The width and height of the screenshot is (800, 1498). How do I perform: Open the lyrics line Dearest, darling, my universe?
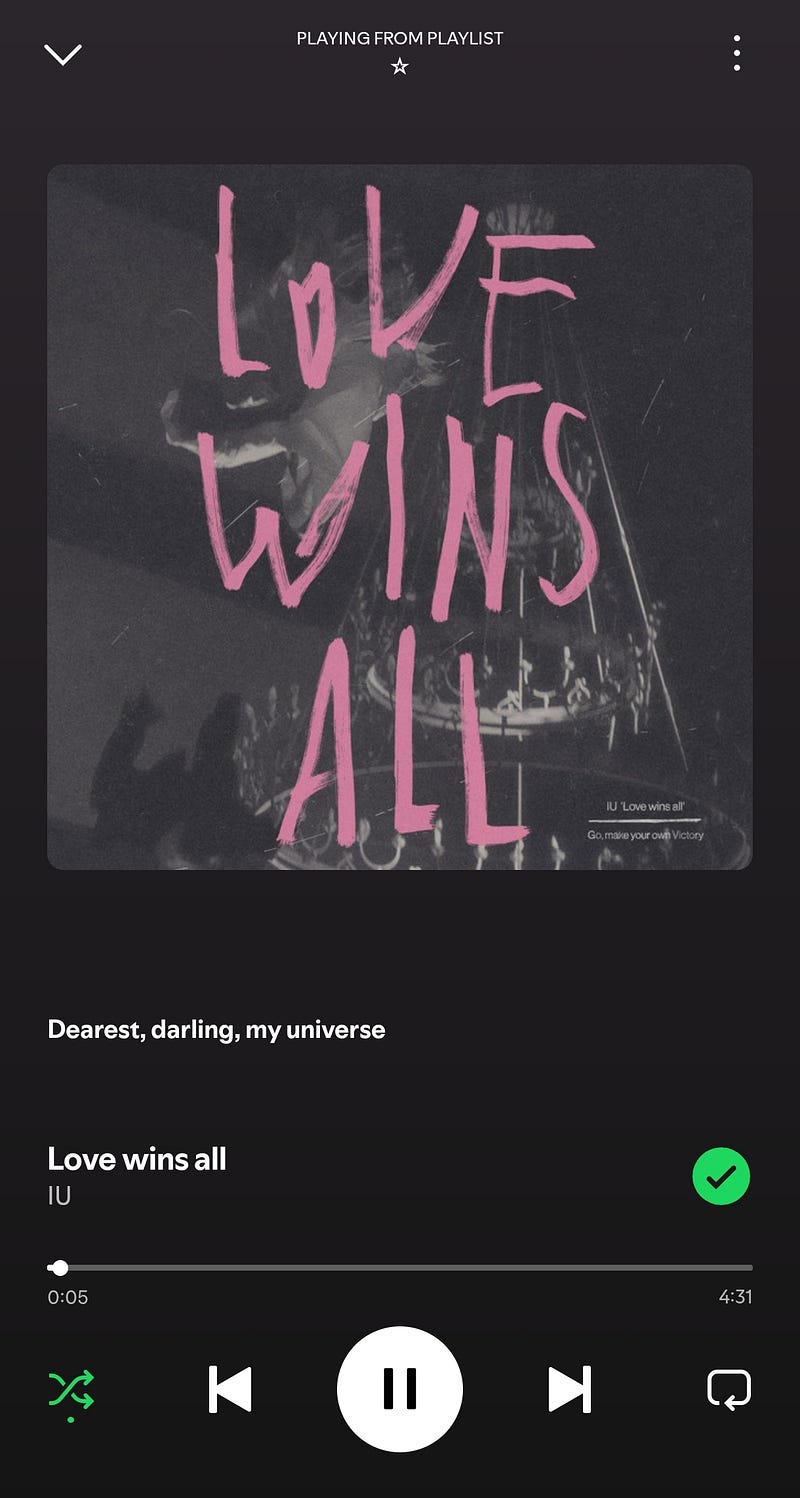(x=216, y=1029)
